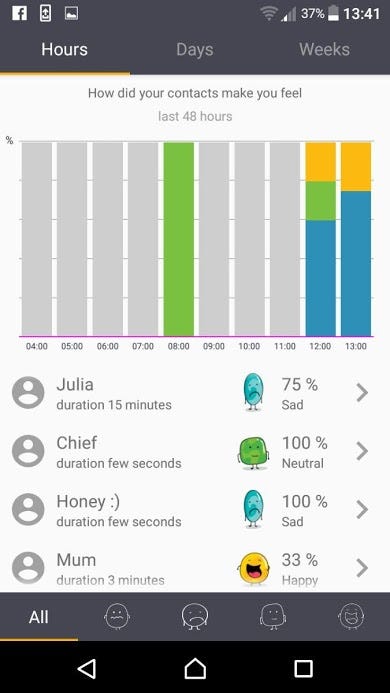Open Julia's call details
The height and width of the screenshot is (693, 390).
click(195, 392)
